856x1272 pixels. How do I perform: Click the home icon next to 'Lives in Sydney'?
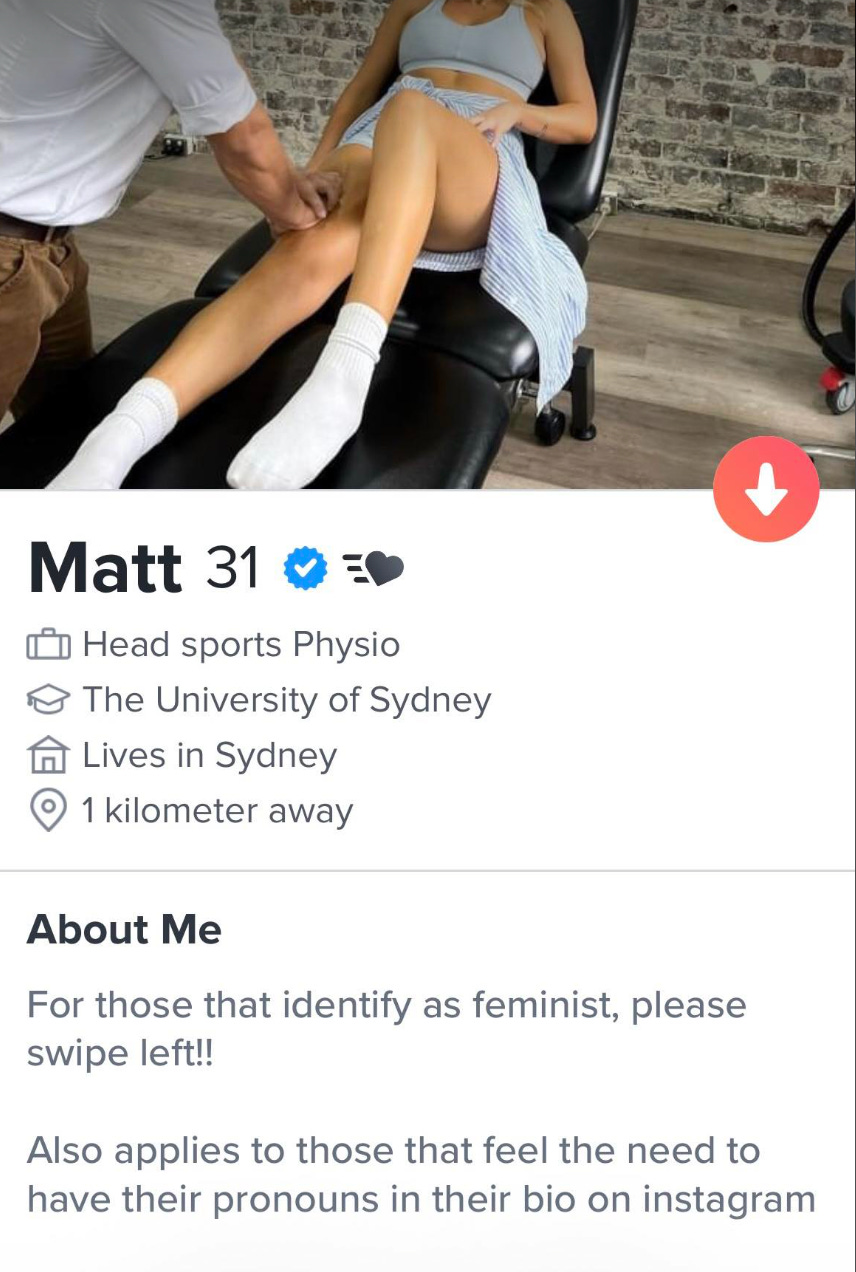45,755
